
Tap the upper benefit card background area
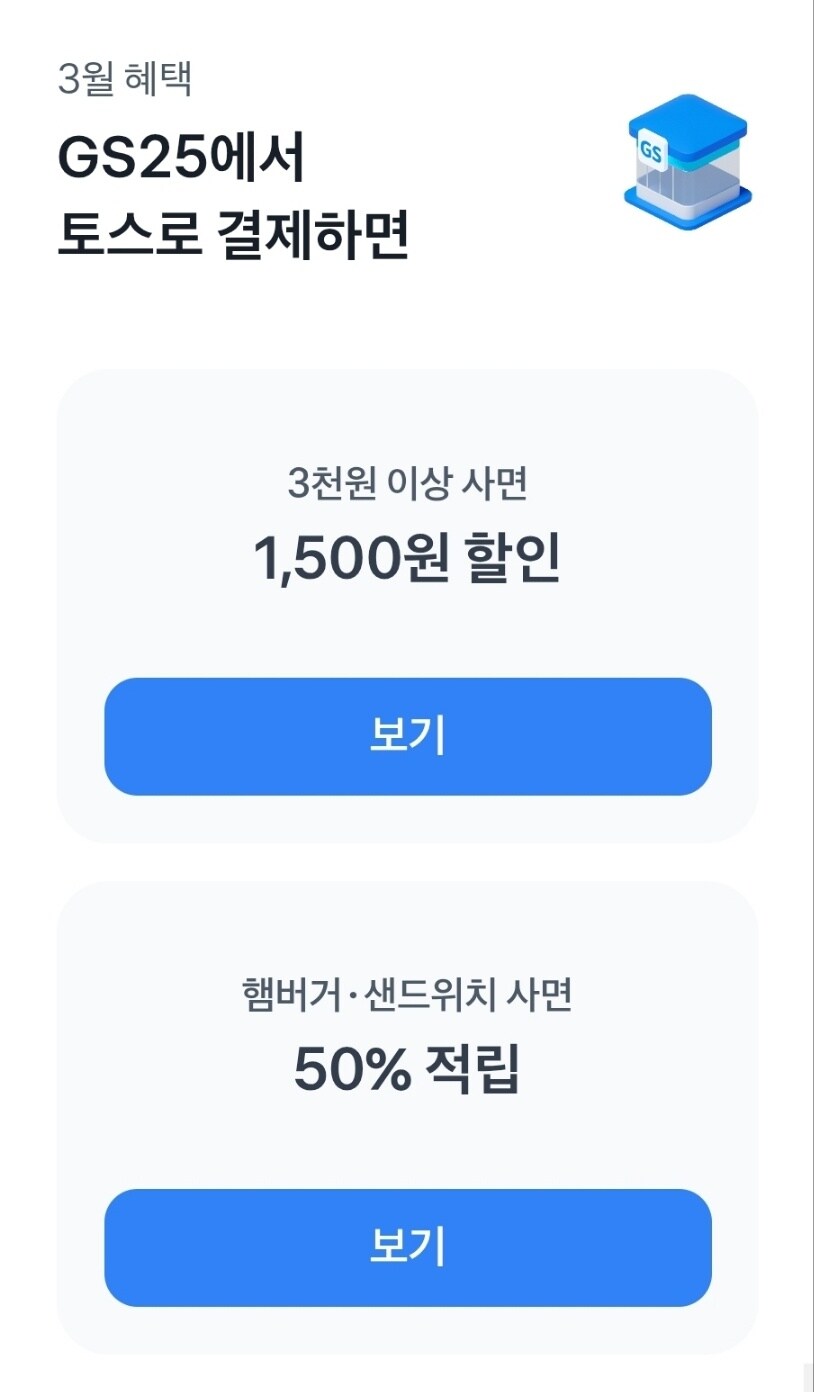407,420
